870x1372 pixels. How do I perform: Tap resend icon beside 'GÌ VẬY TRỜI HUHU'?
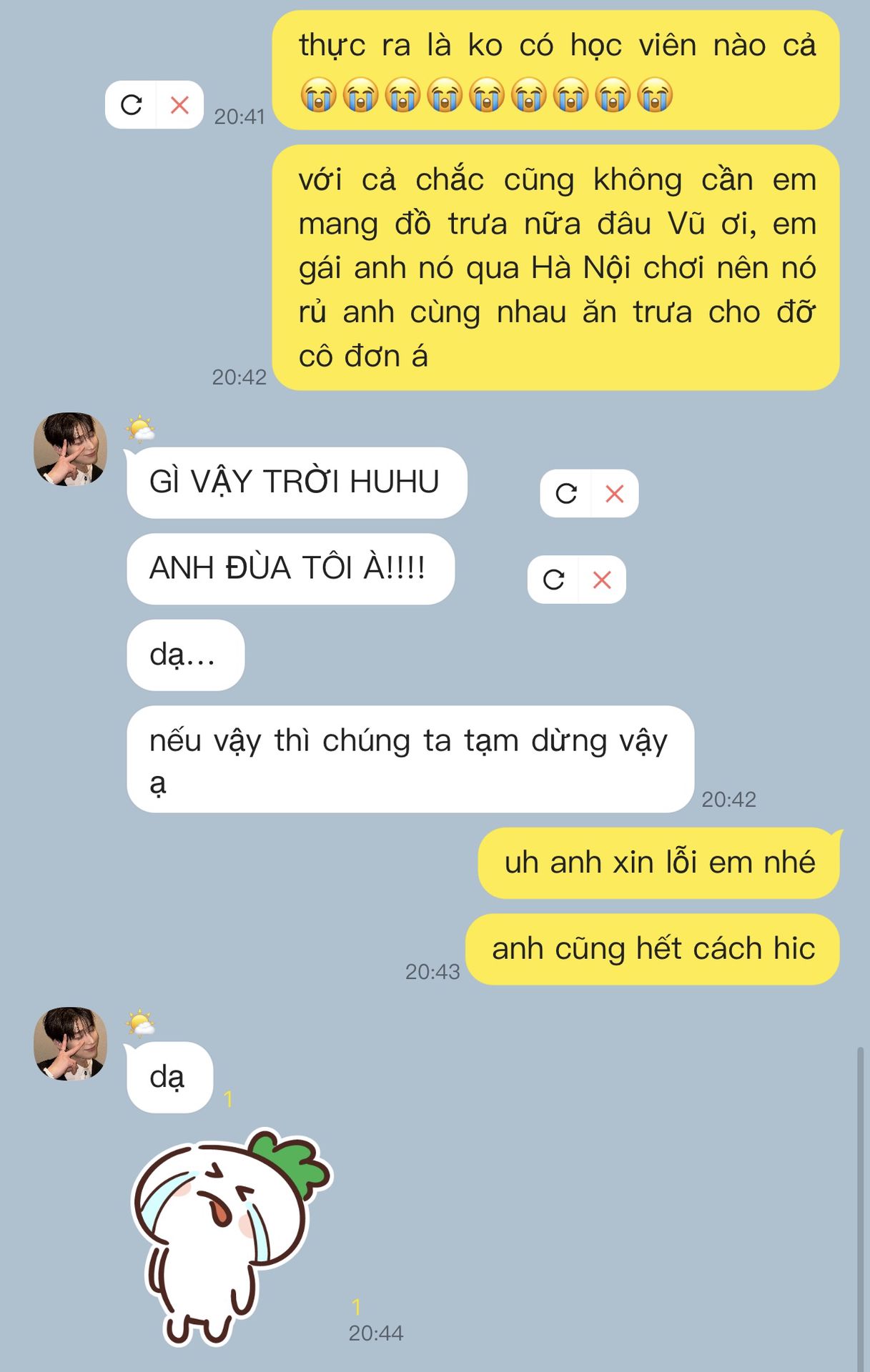pos(566,494)
